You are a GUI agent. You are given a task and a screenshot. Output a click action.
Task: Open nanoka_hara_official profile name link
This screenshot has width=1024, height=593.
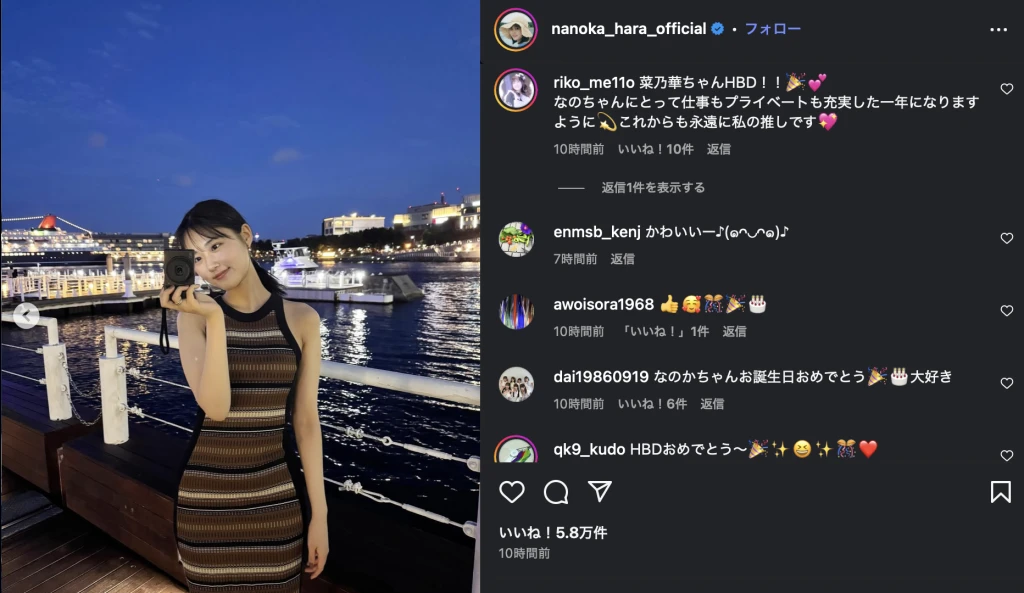point(628,29)
